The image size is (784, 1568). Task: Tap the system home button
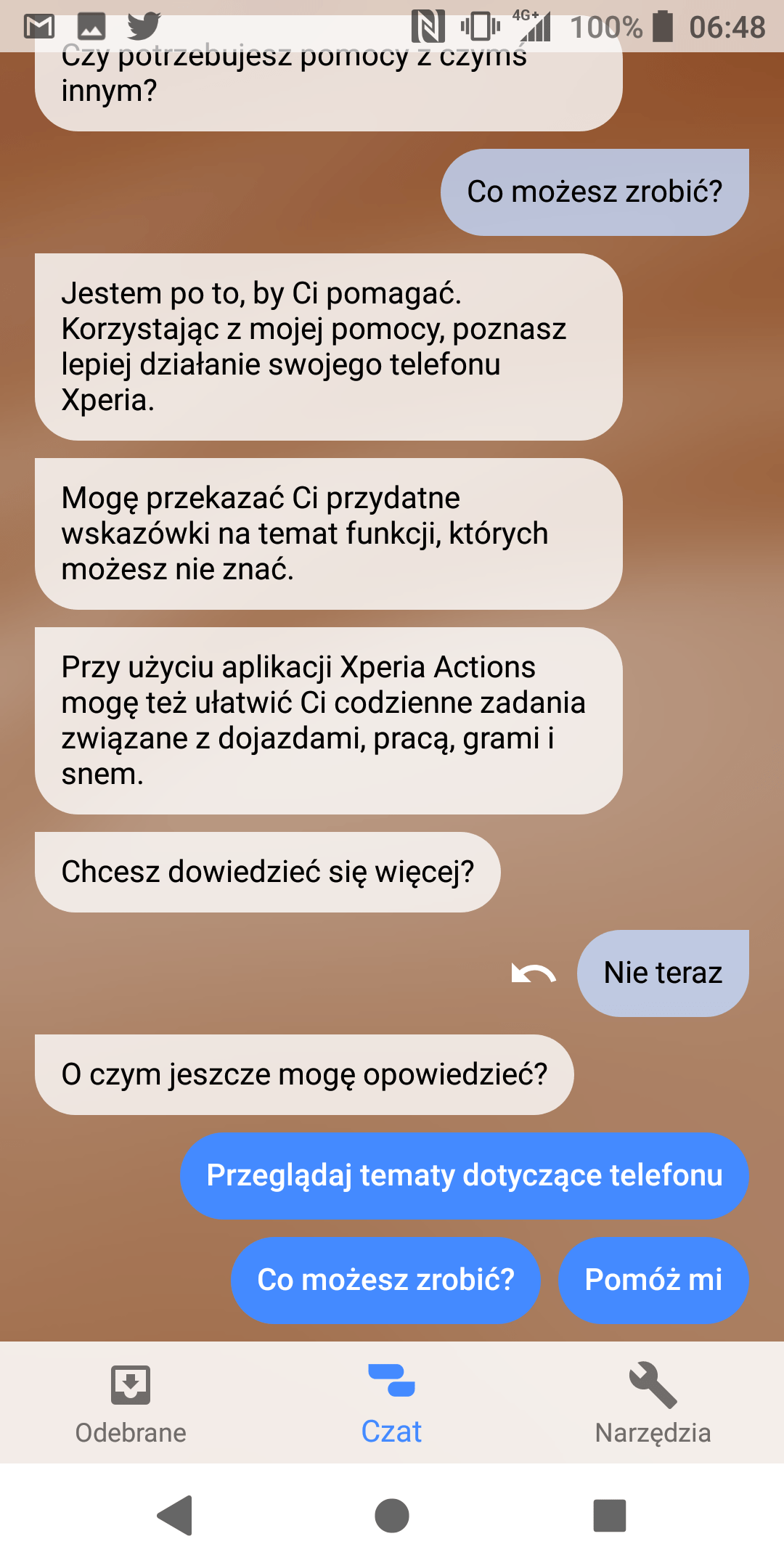coord(392,1516)
